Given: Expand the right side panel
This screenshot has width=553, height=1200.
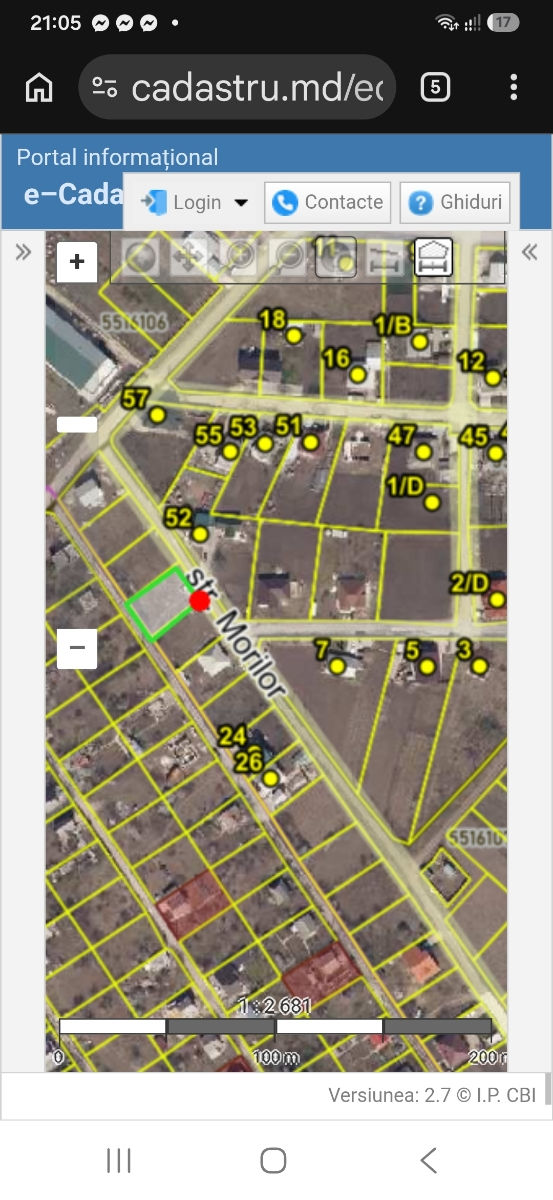Looking at the screenshot, I should click(x=530, y=253).
